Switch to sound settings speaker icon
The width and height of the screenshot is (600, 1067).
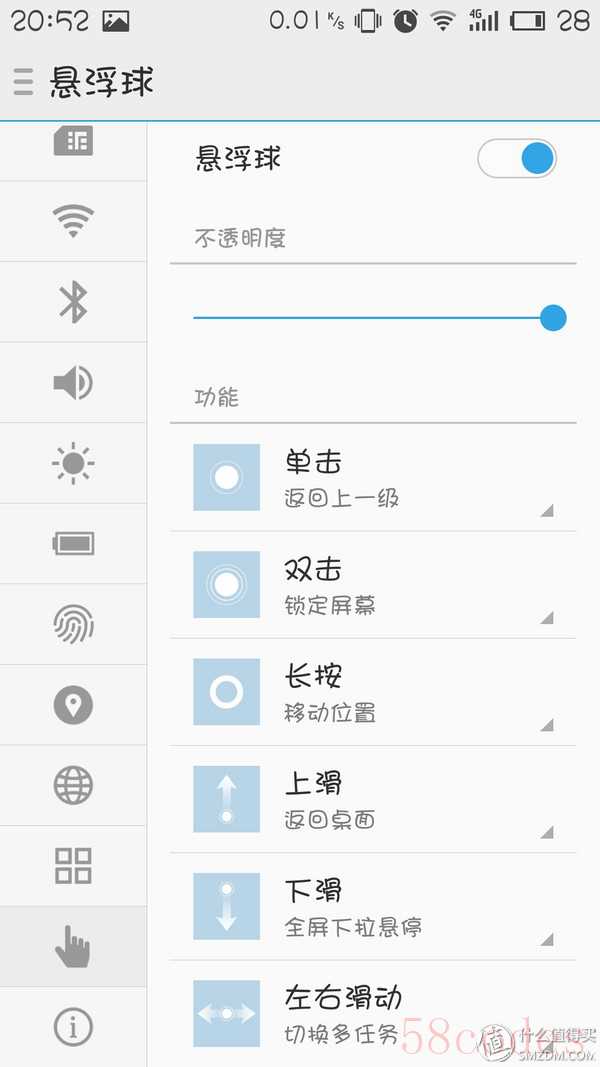point(73,382)
